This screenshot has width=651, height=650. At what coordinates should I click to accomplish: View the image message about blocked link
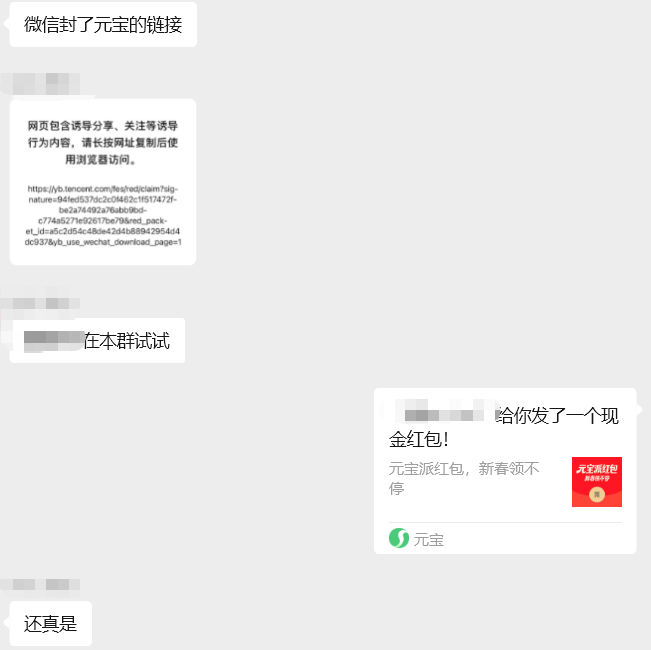[103, 181]
